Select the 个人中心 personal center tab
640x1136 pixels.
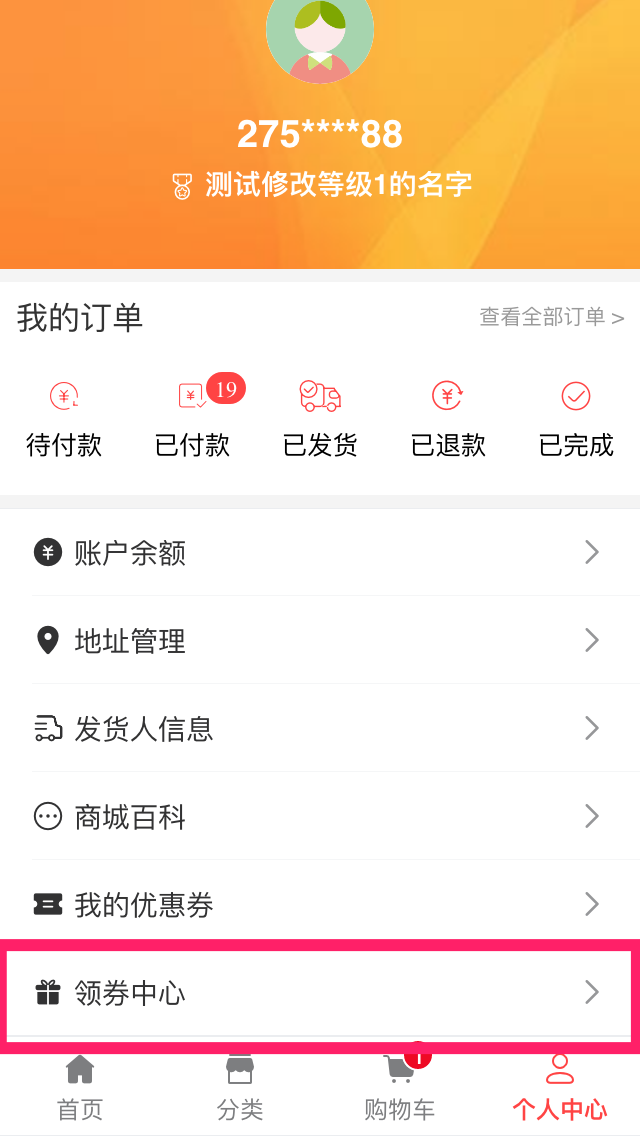(560, 1088)
